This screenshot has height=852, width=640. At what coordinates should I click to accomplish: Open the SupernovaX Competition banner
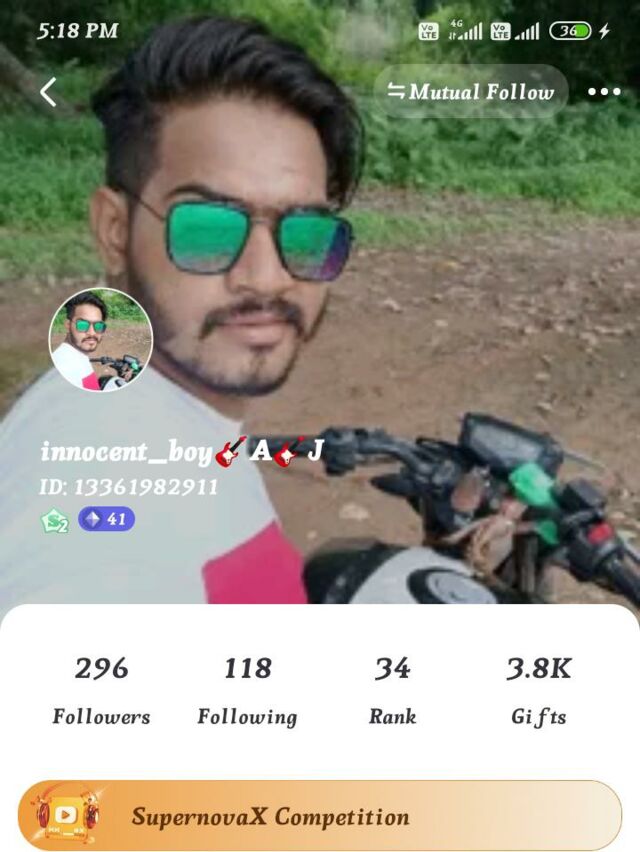[320, 815]
